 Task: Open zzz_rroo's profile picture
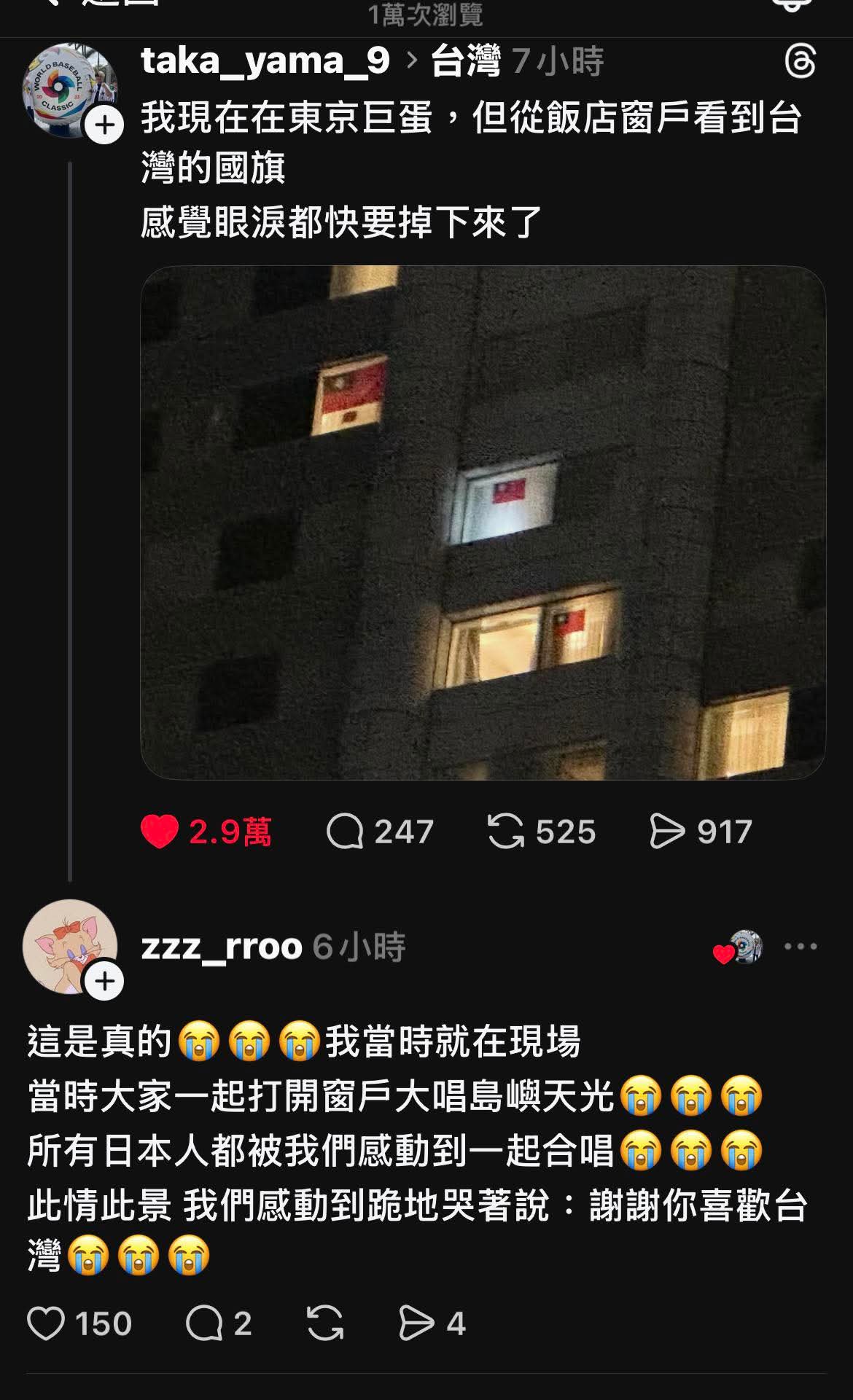(x=69, y=945)
